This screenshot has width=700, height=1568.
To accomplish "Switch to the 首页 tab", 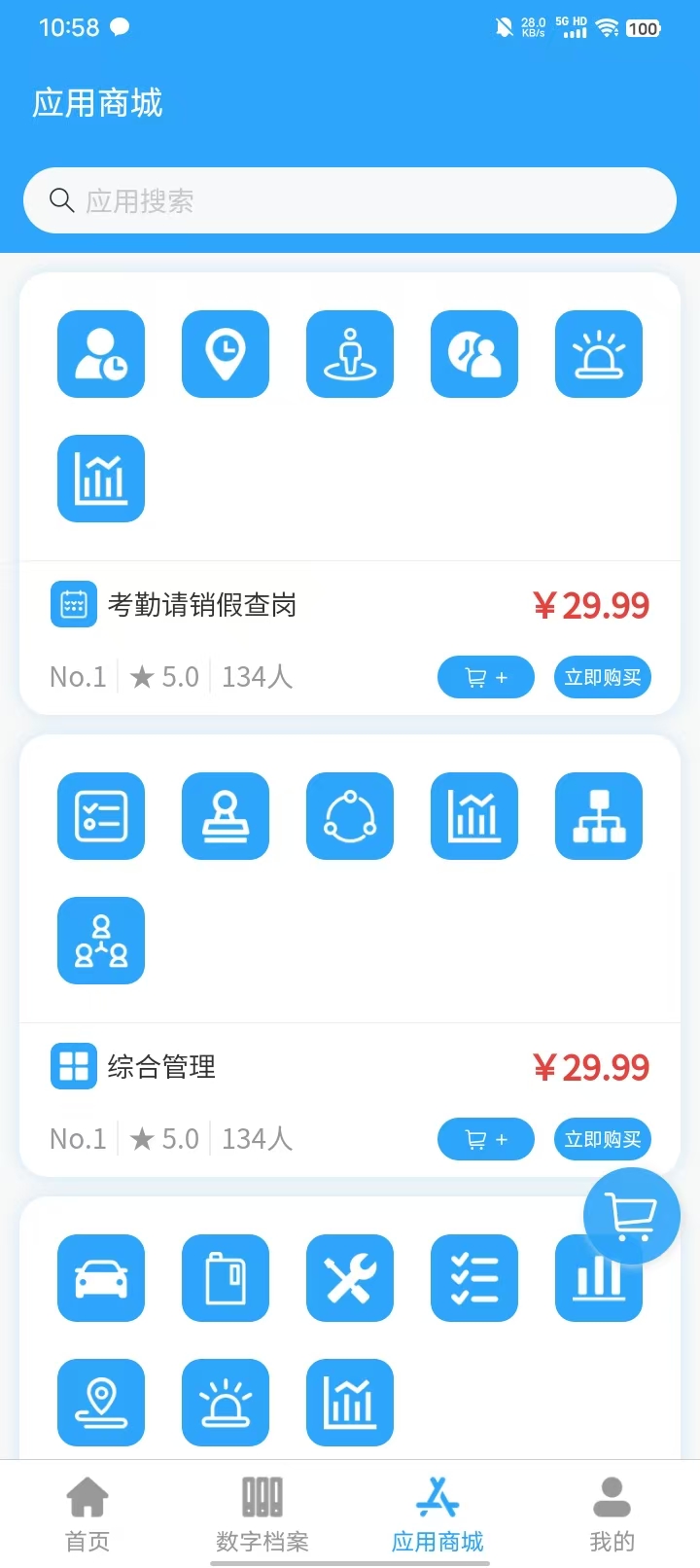I will pyautogui.click(x=87, y=1515).
